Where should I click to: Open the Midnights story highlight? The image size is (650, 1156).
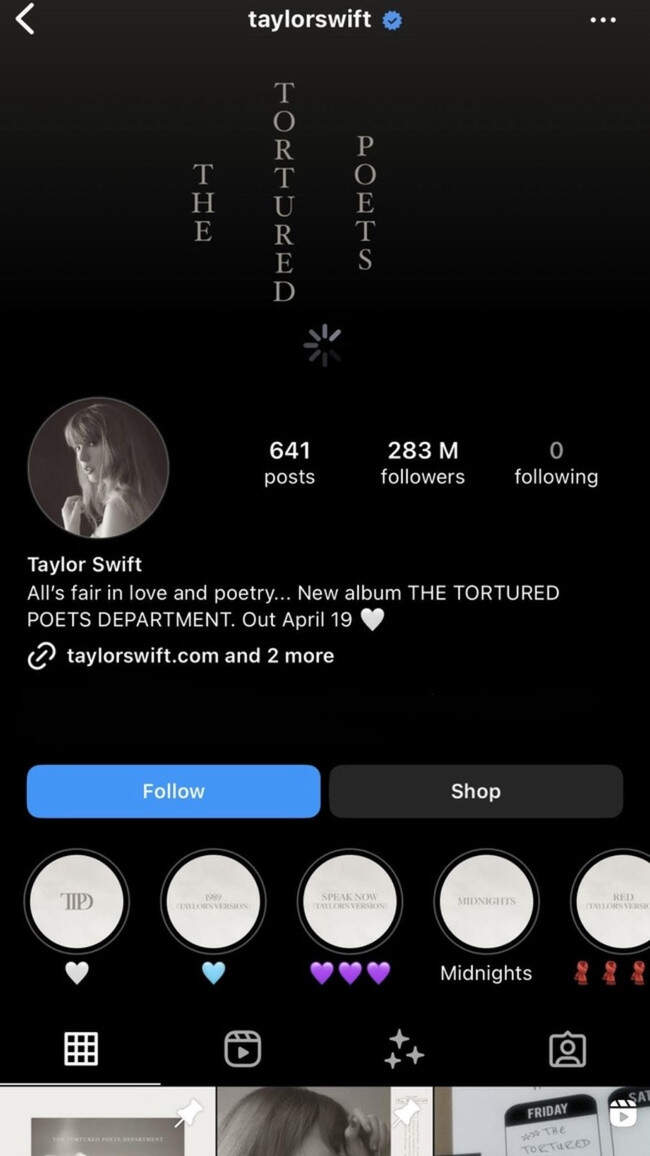click(x=486, y=900)
